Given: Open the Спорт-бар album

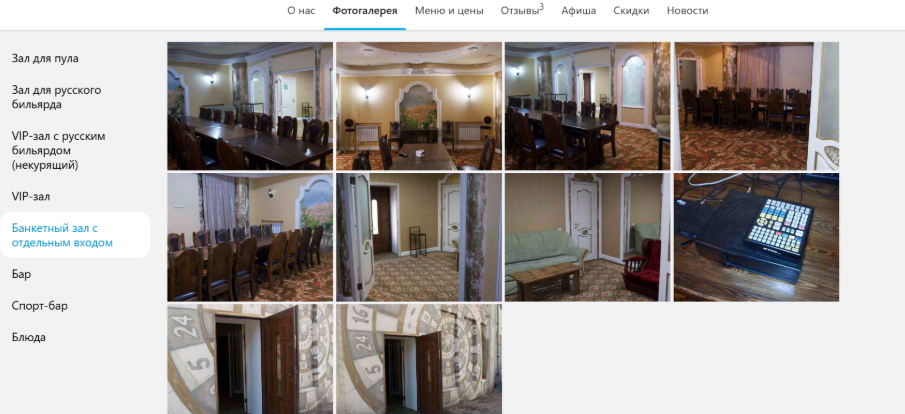Looking at the screenshot, I should click(39, 306).
